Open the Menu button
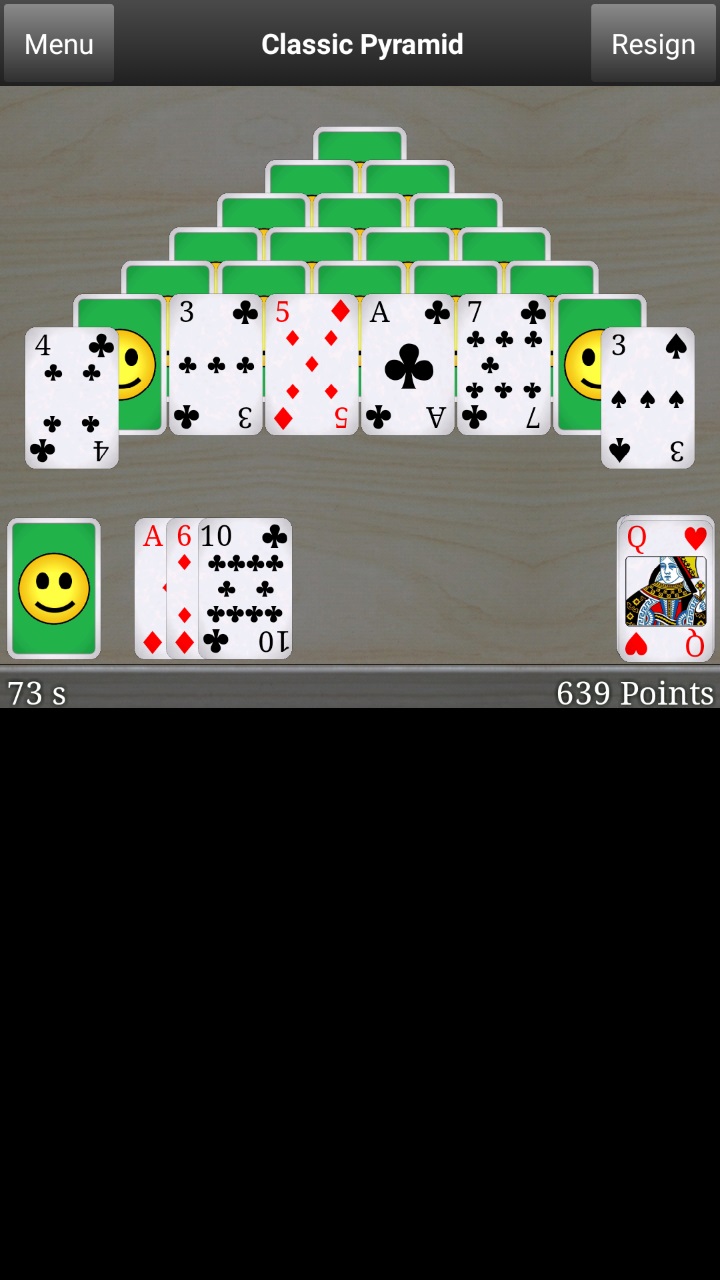The image size is (720, 1280). [x=59, y=44]
